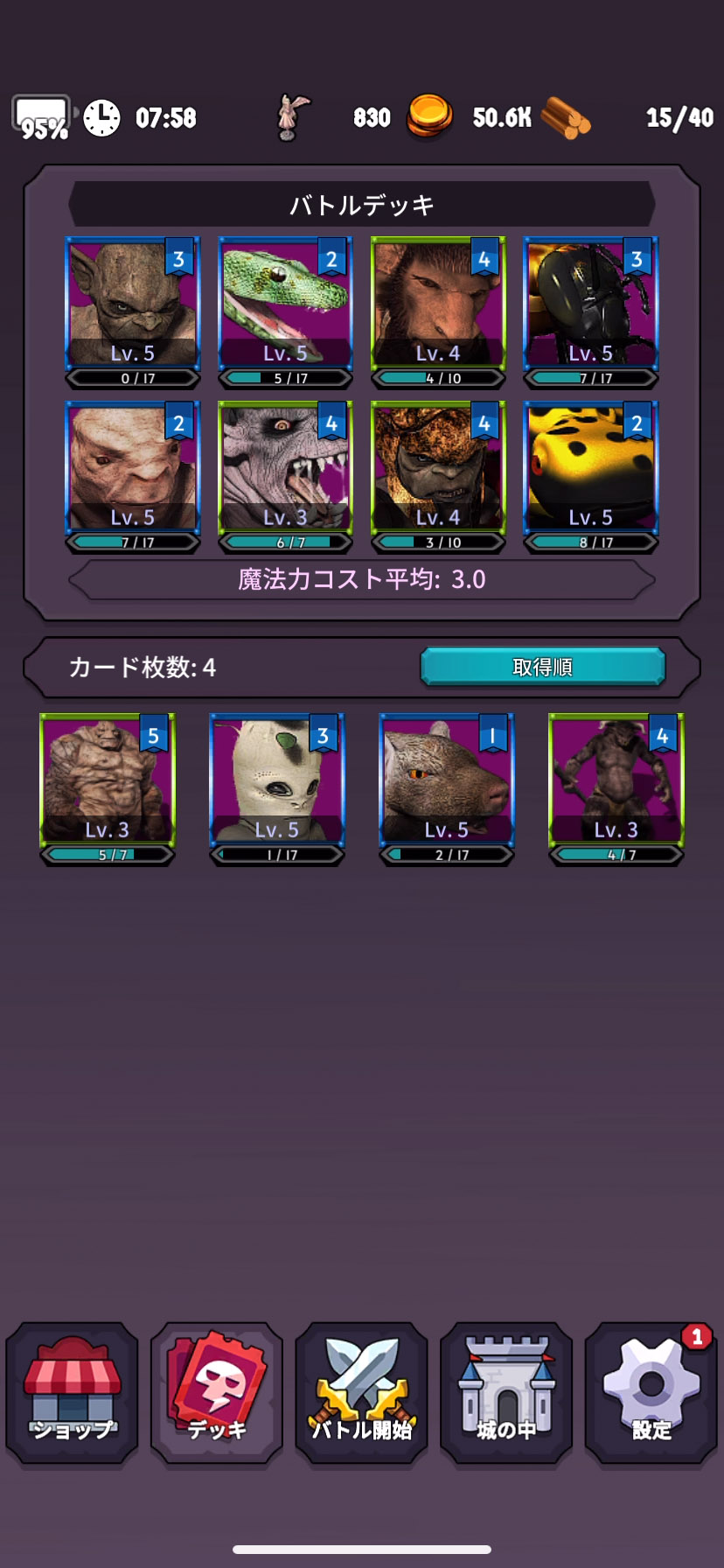This screenshot has width=724, height=1568.
Task: Select the white alien mask card 1/17
Action: (x=277, y=780)
